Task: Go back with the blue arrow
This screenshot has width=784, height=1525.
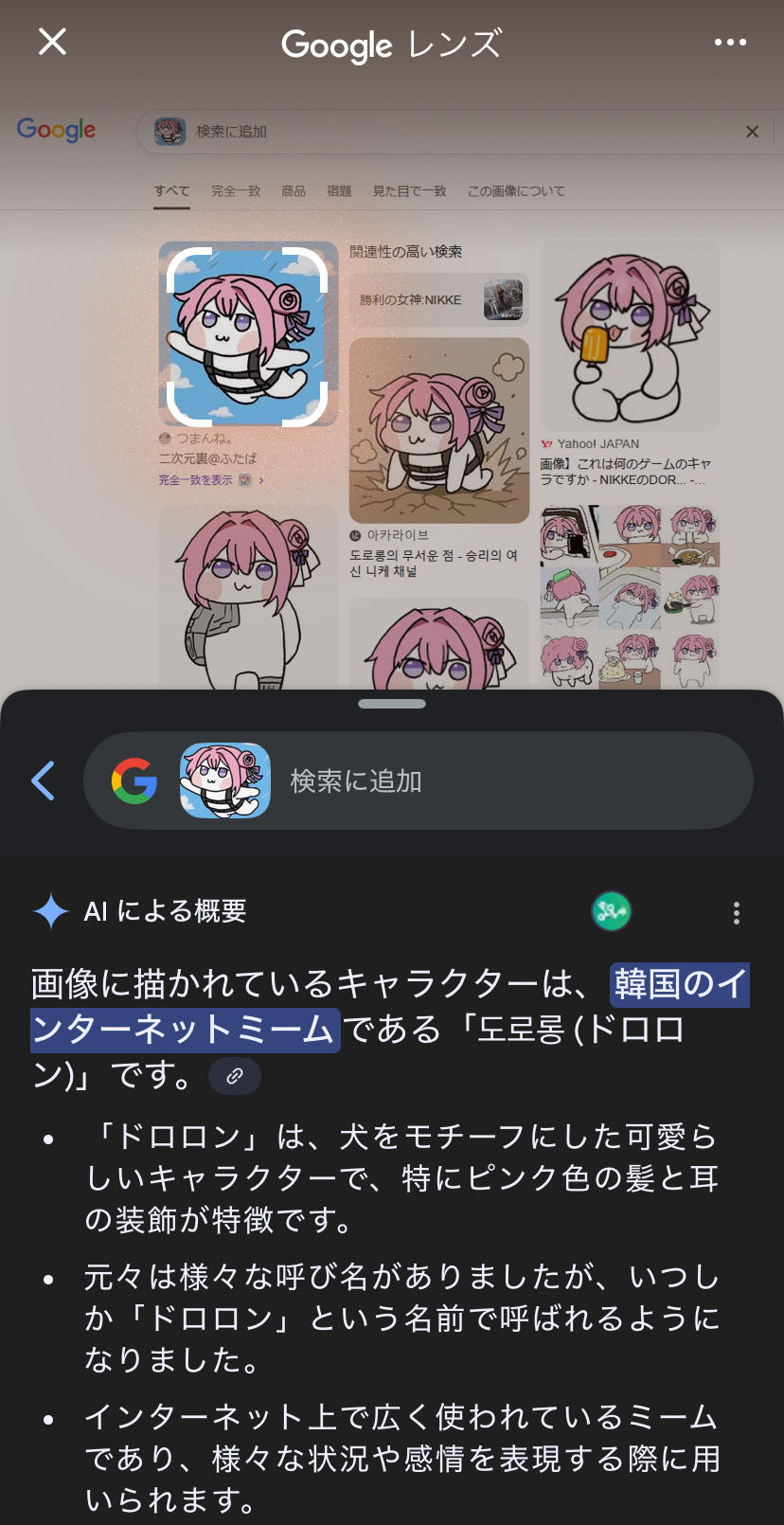Action: 44,780
